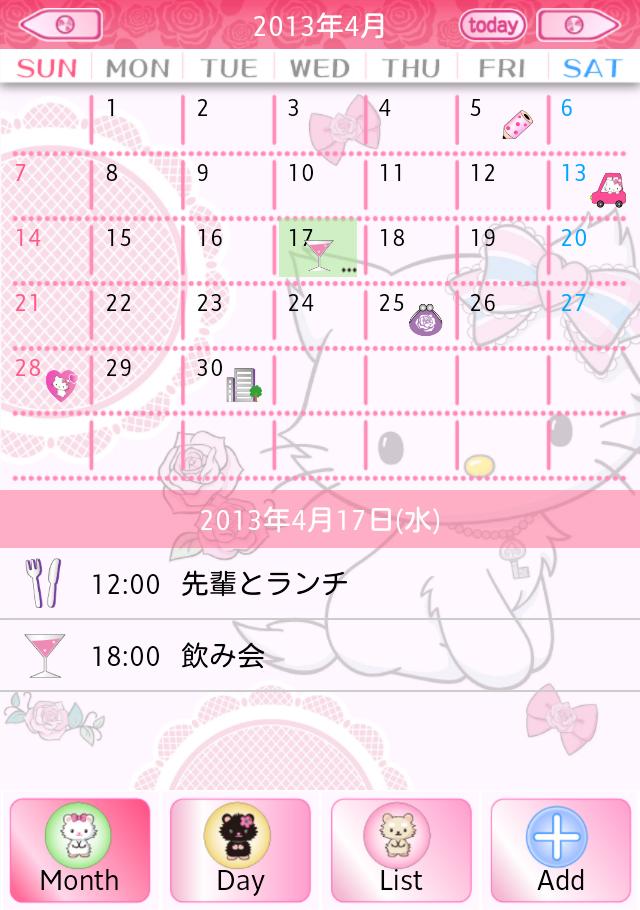
Task: Go to the previous month
Action: (x=61, y=25)
